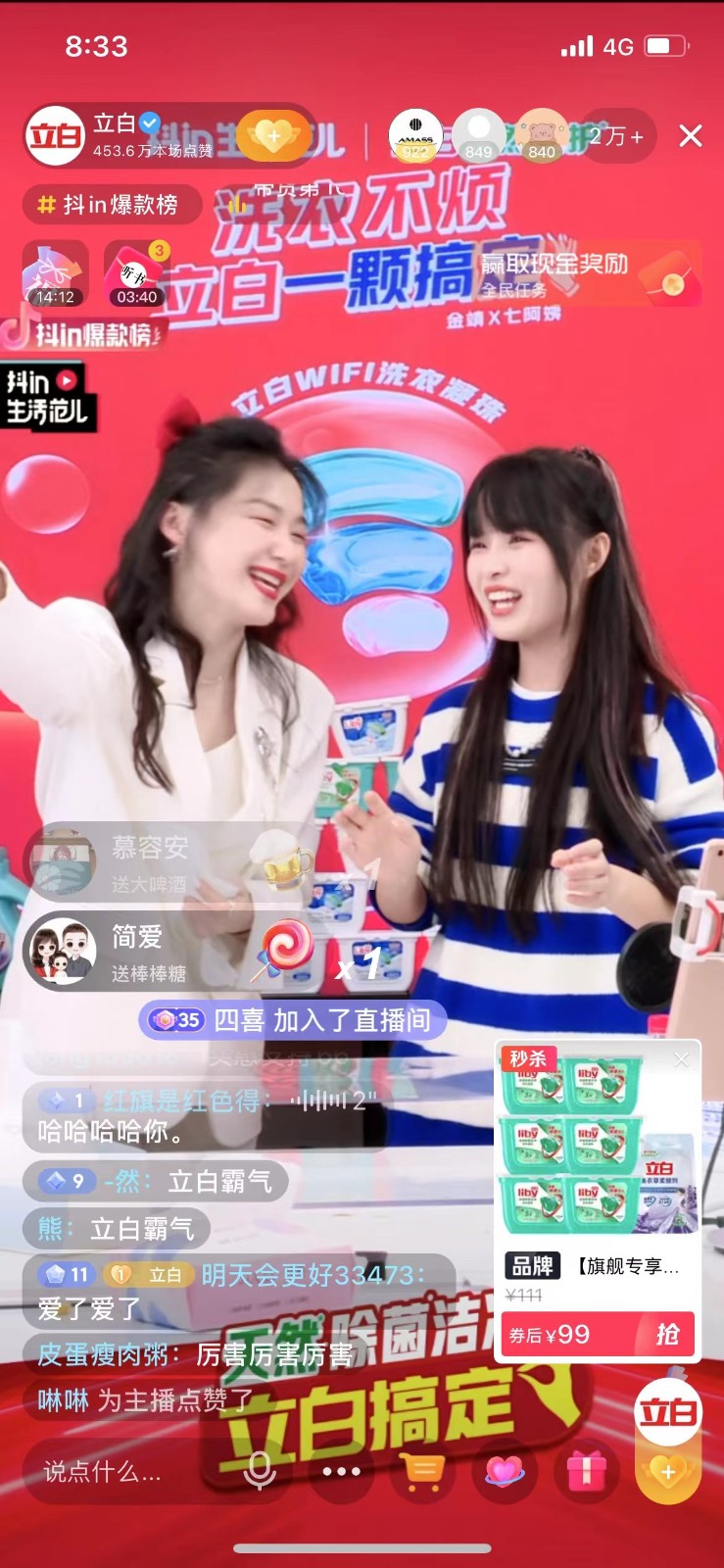
Task: Dismiss the 秒杀 product card
Action: 682,1059
